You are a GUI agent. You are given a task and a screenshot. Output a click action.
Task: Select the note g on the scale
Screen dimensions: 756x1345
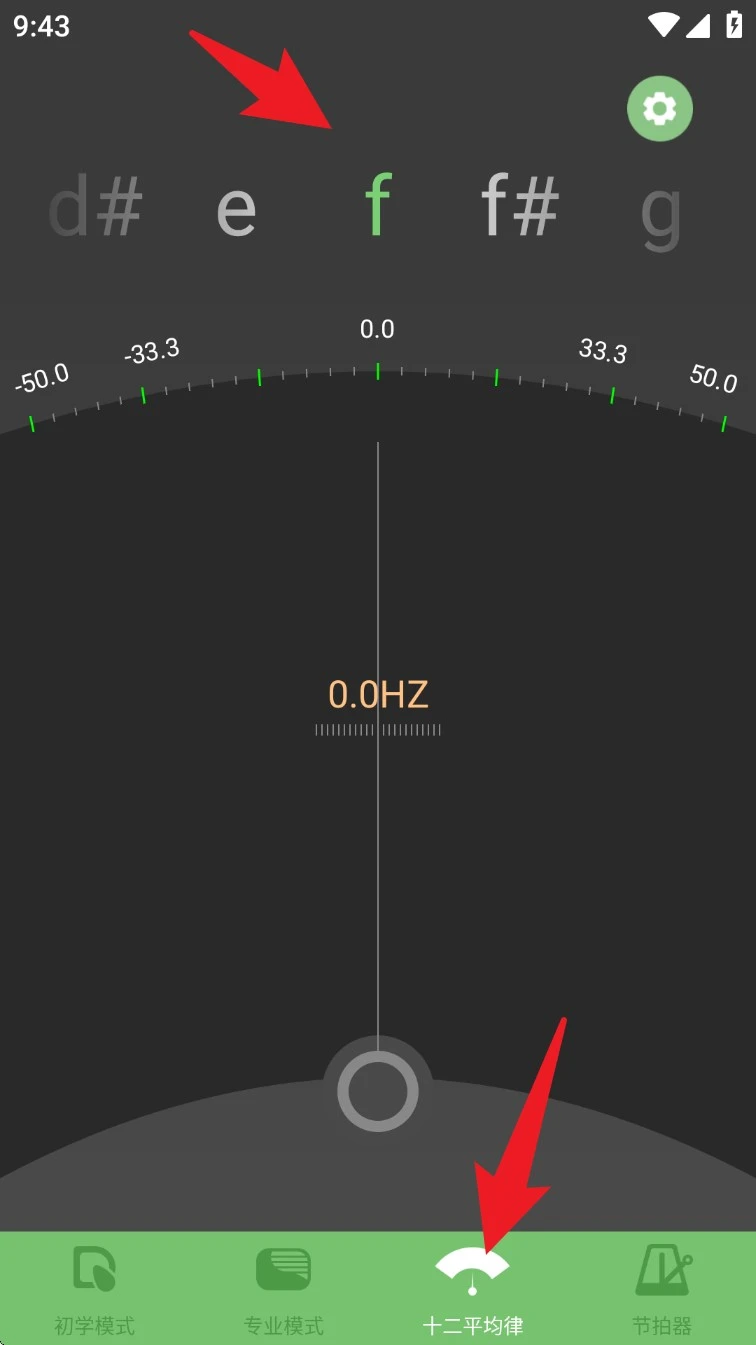pyautogui.click(x=661, y=210)
